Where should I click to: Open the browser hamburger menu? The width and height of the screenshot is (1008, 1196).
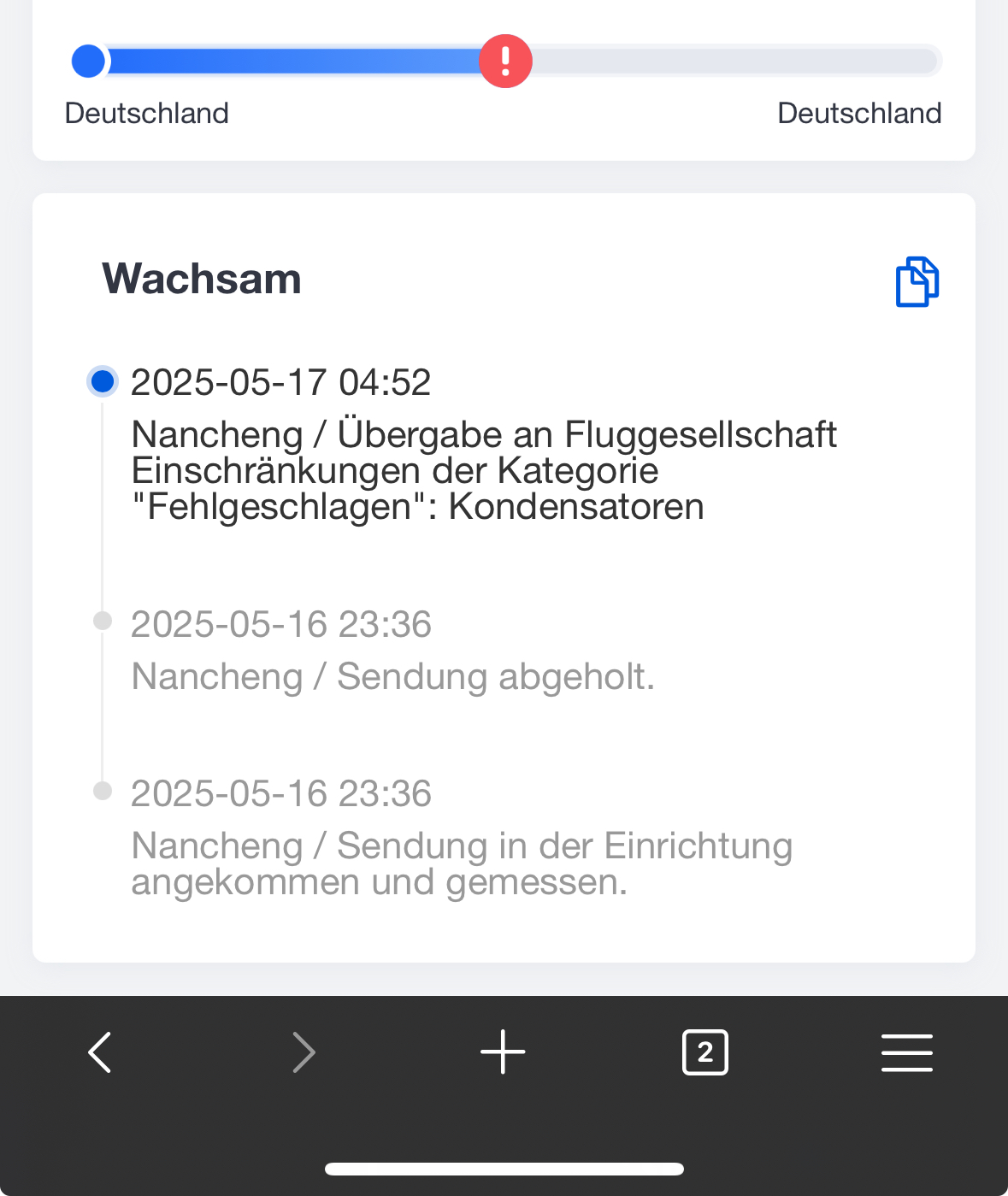click(906, 1052)
